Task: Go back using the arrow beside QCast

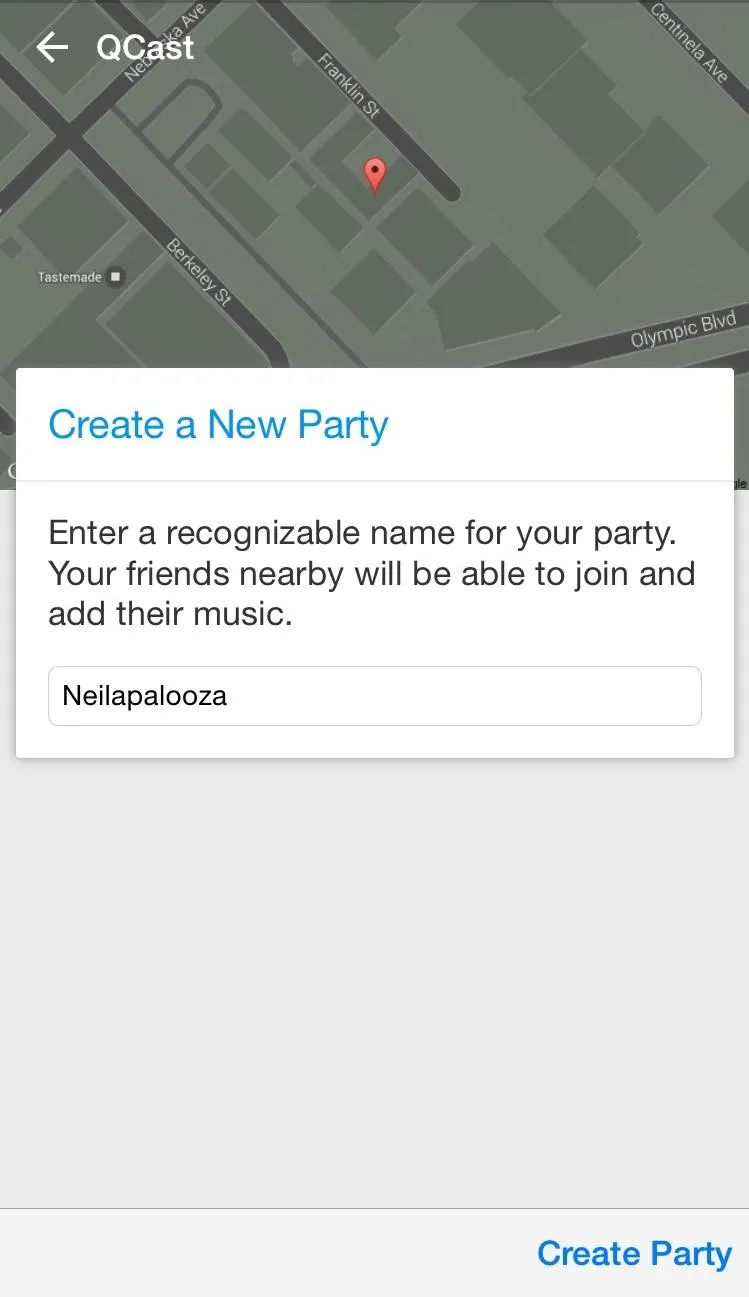Action: tap(52, 47)
